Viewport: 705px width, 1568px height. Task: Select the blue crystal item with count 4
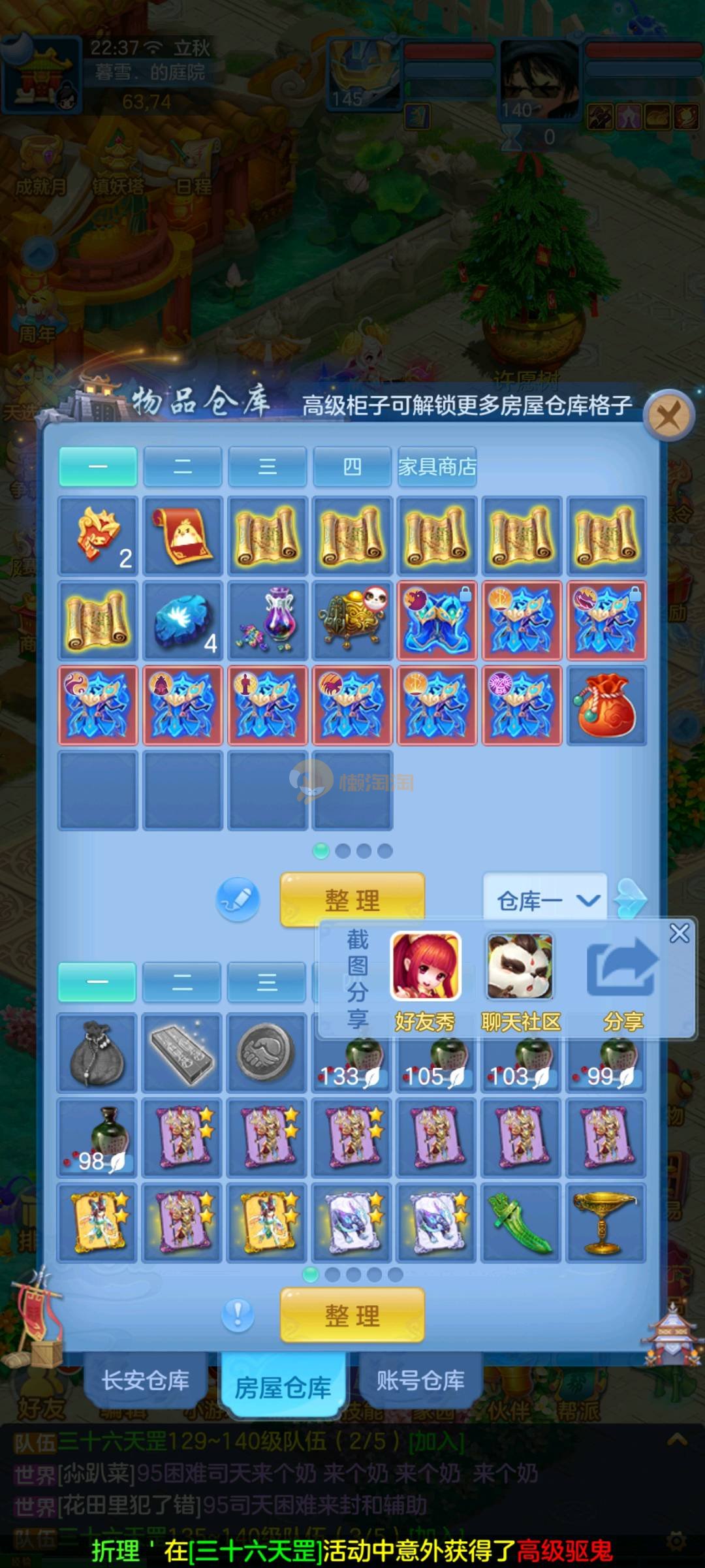pos(182,621)
